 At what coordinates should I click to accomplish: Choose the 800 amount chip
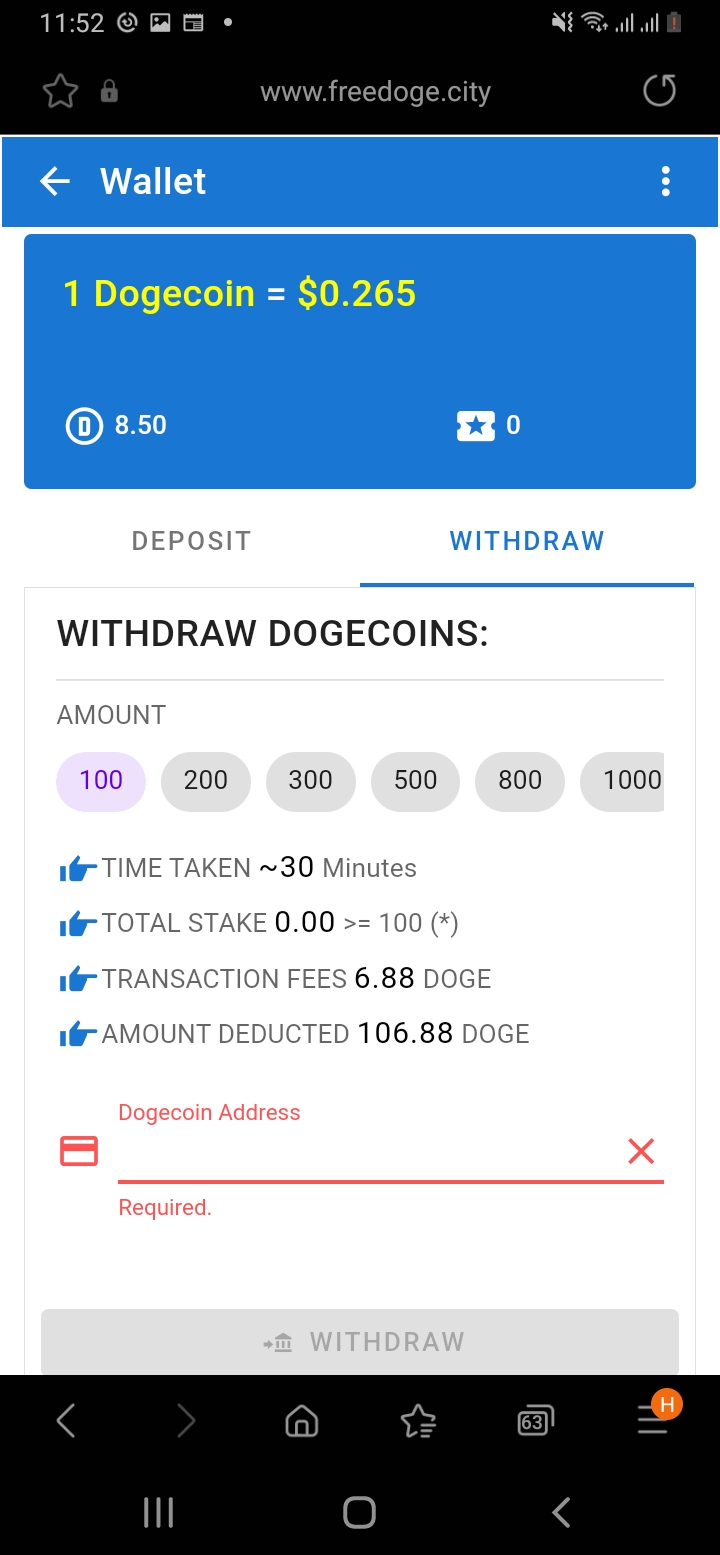click(520, 781)
